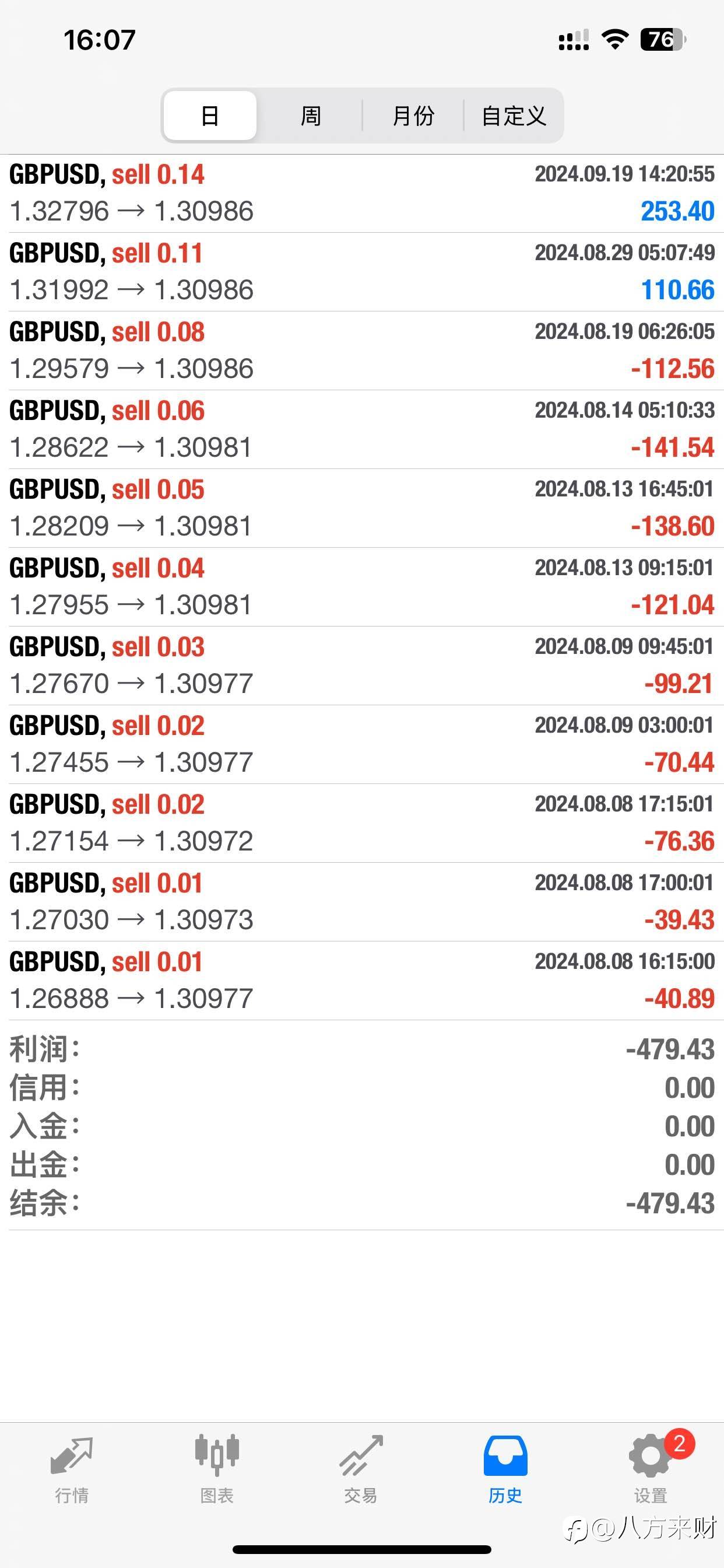
Task: Choose the 自定义 custom period
Action: [514, 116]
